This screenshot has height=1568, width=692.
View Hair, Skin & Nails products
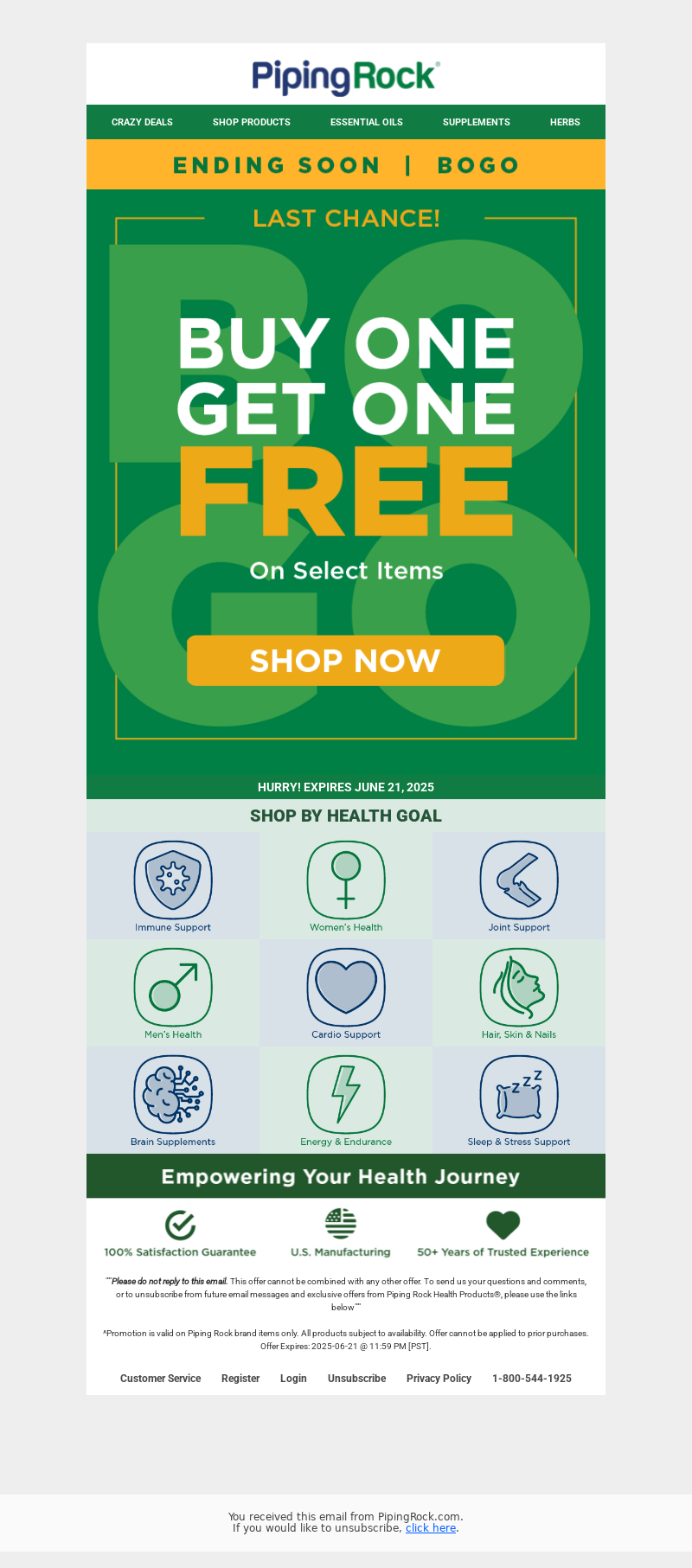[519, 993]
